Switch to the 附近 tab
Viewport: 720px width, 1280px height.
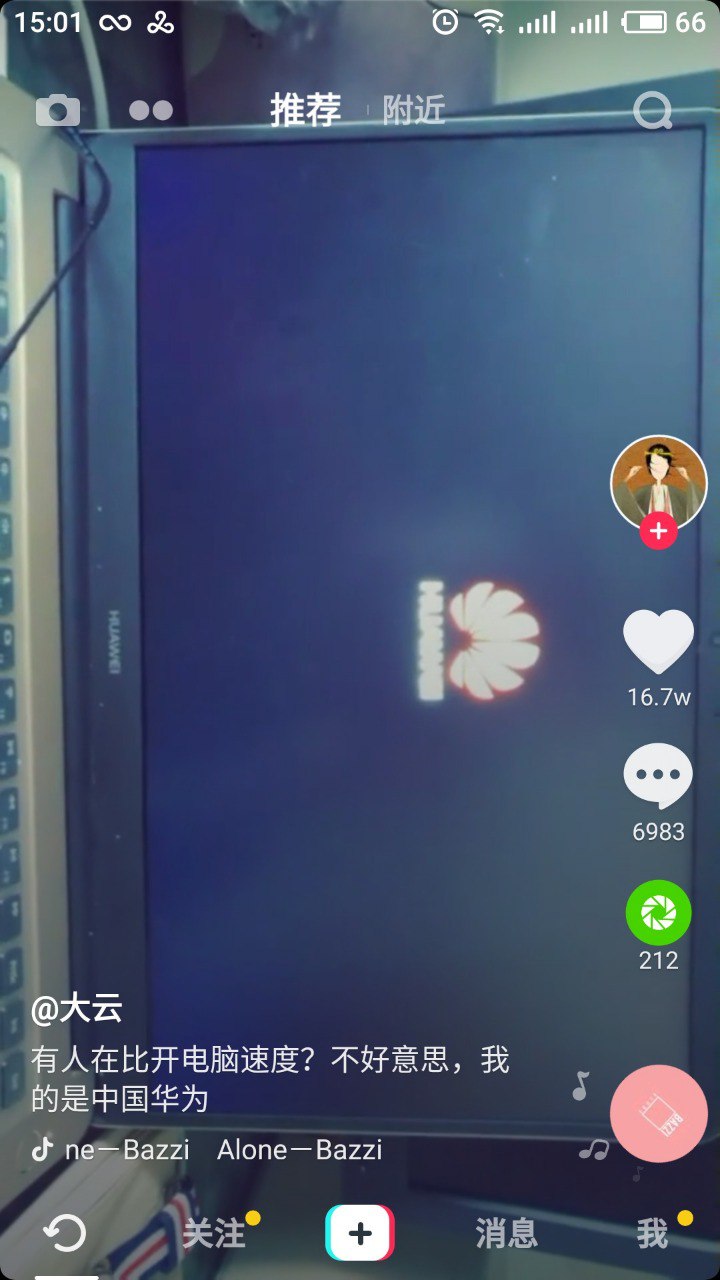click(x=413, y=110)
